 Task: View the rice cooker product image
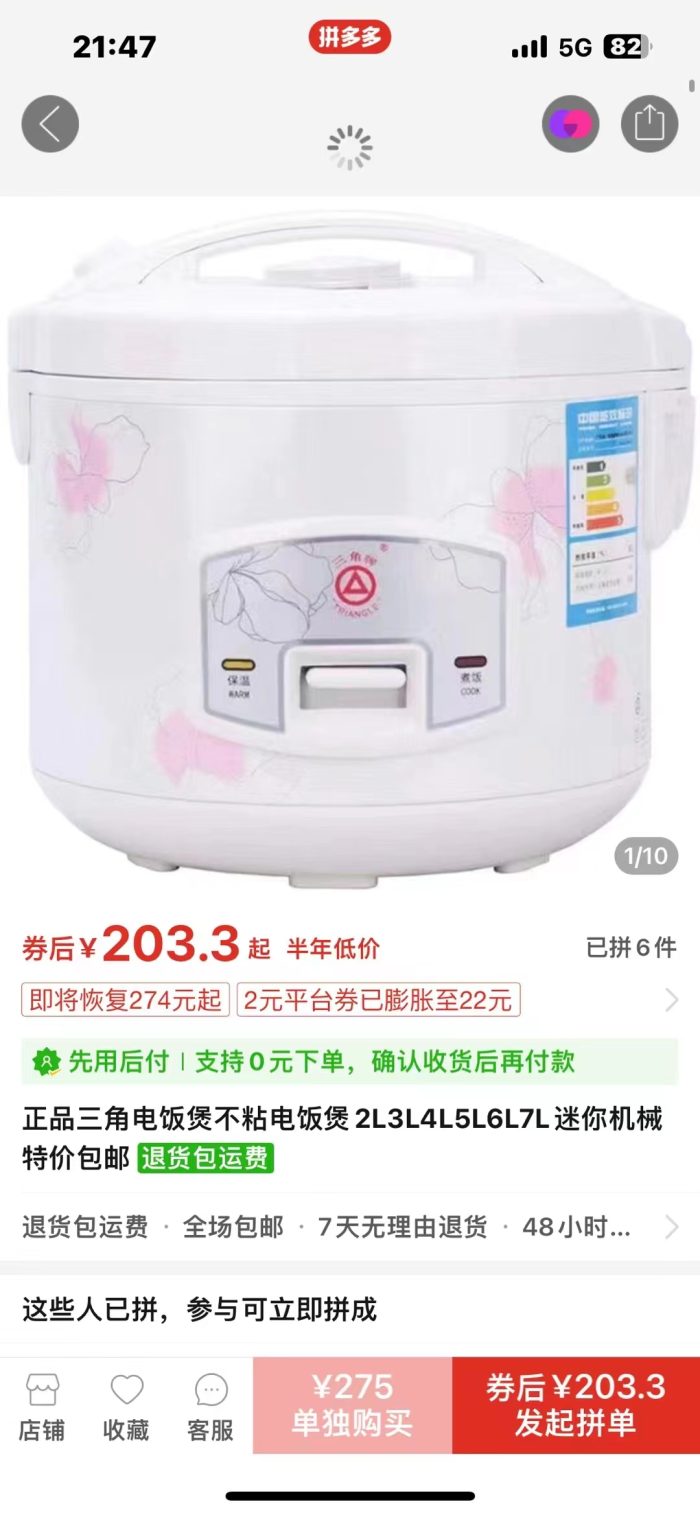coord(350,550)
